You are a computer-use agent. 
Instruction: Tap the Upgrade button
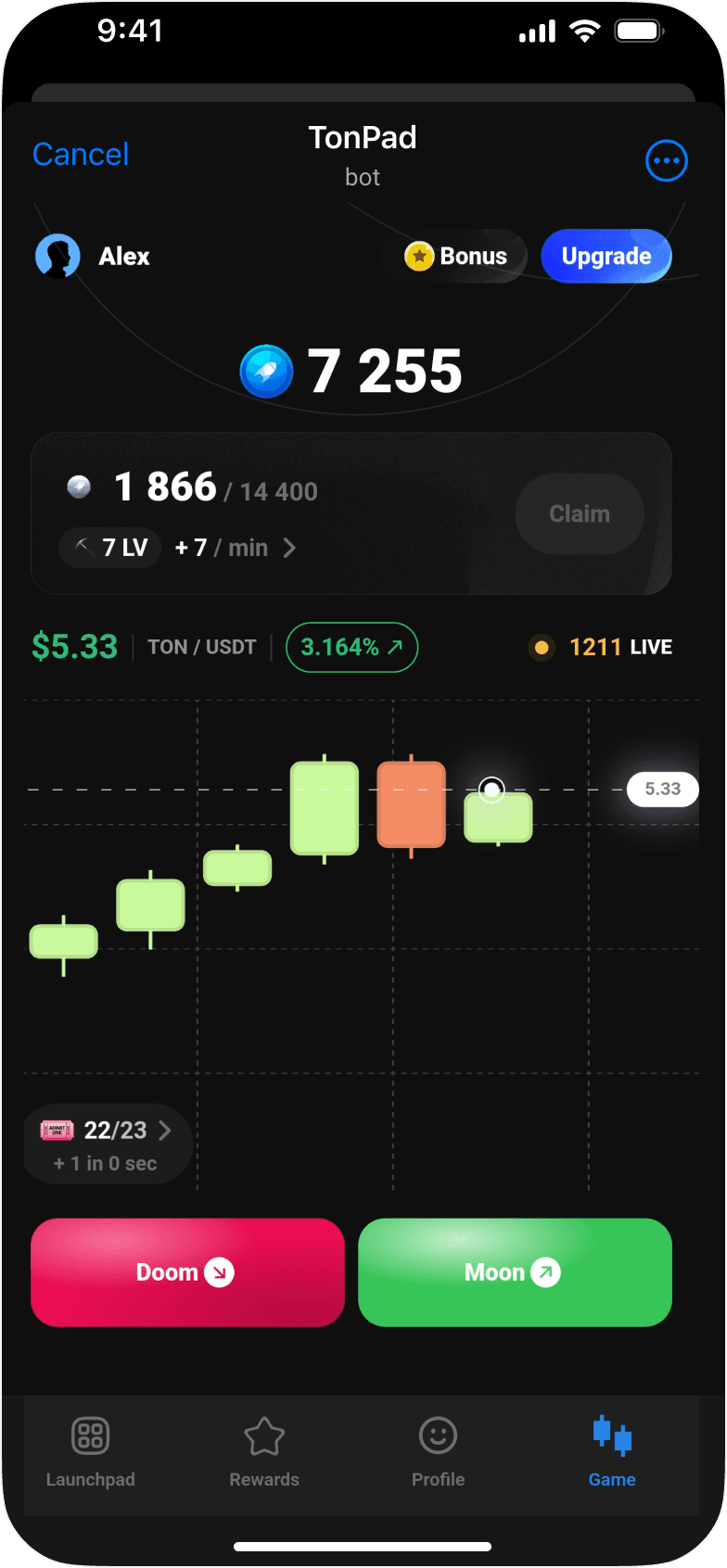[x=606, y=256]
